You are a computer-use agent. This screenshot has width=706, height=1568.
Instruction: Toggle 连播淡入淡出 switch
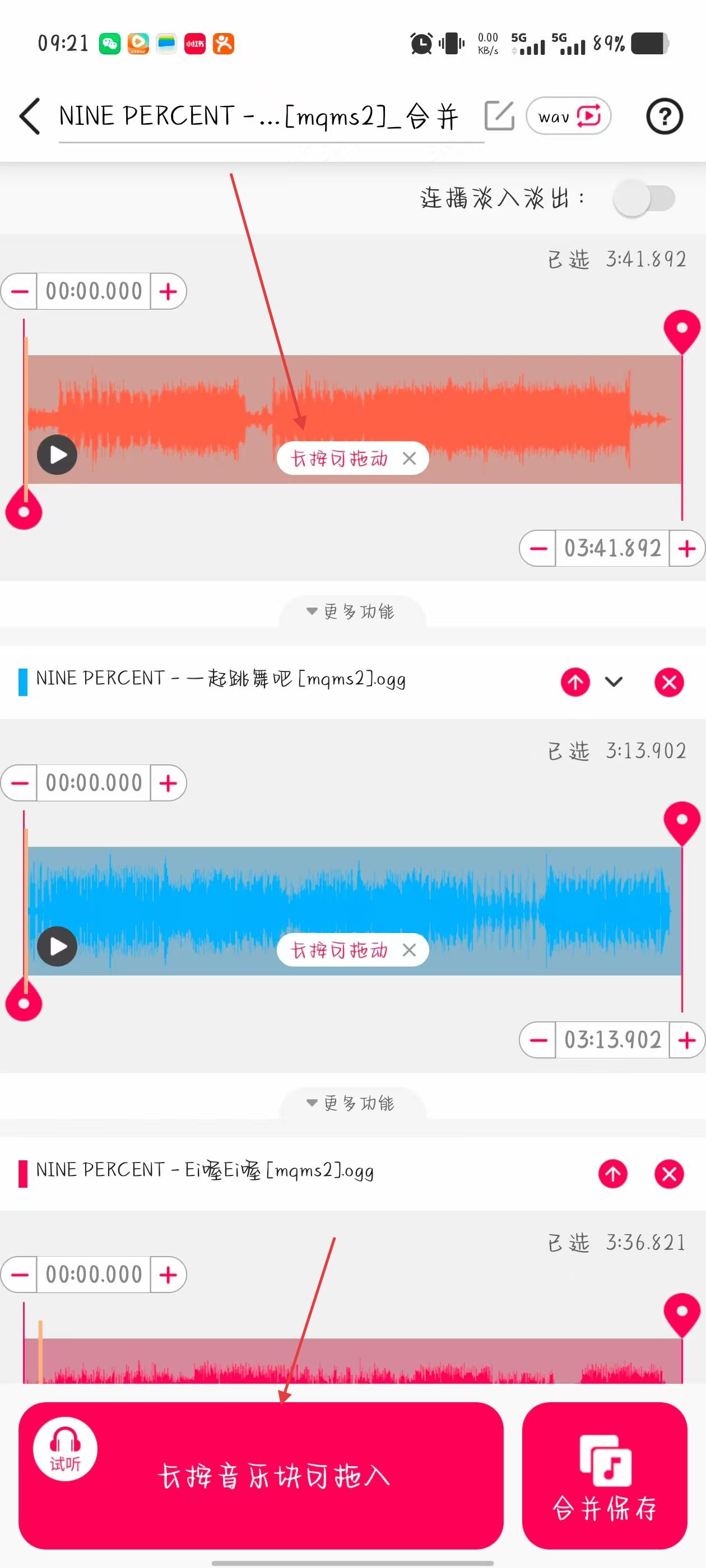pos(644,198)
